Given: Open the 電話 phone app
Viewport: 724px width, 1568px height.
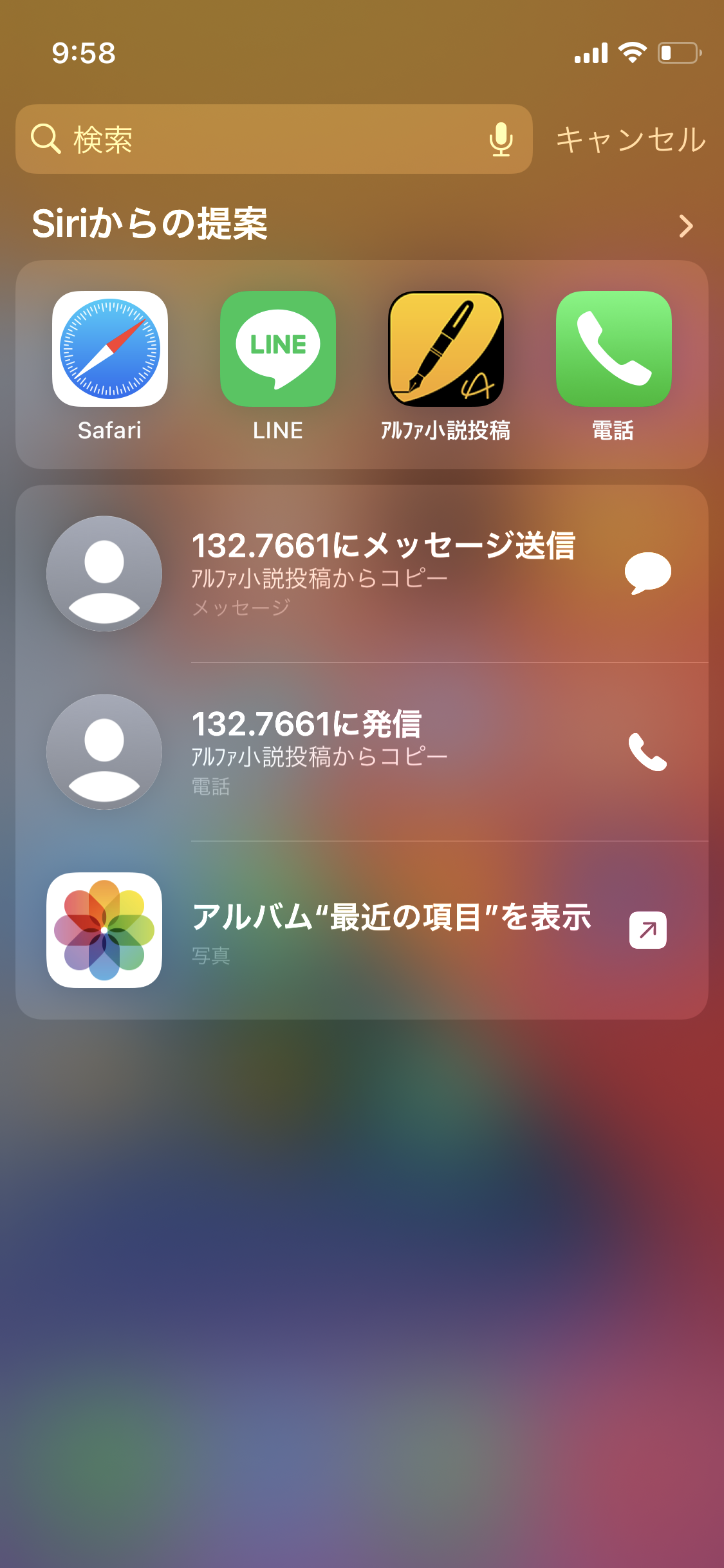Looking at the screenshot, I should tap(613, 349).
